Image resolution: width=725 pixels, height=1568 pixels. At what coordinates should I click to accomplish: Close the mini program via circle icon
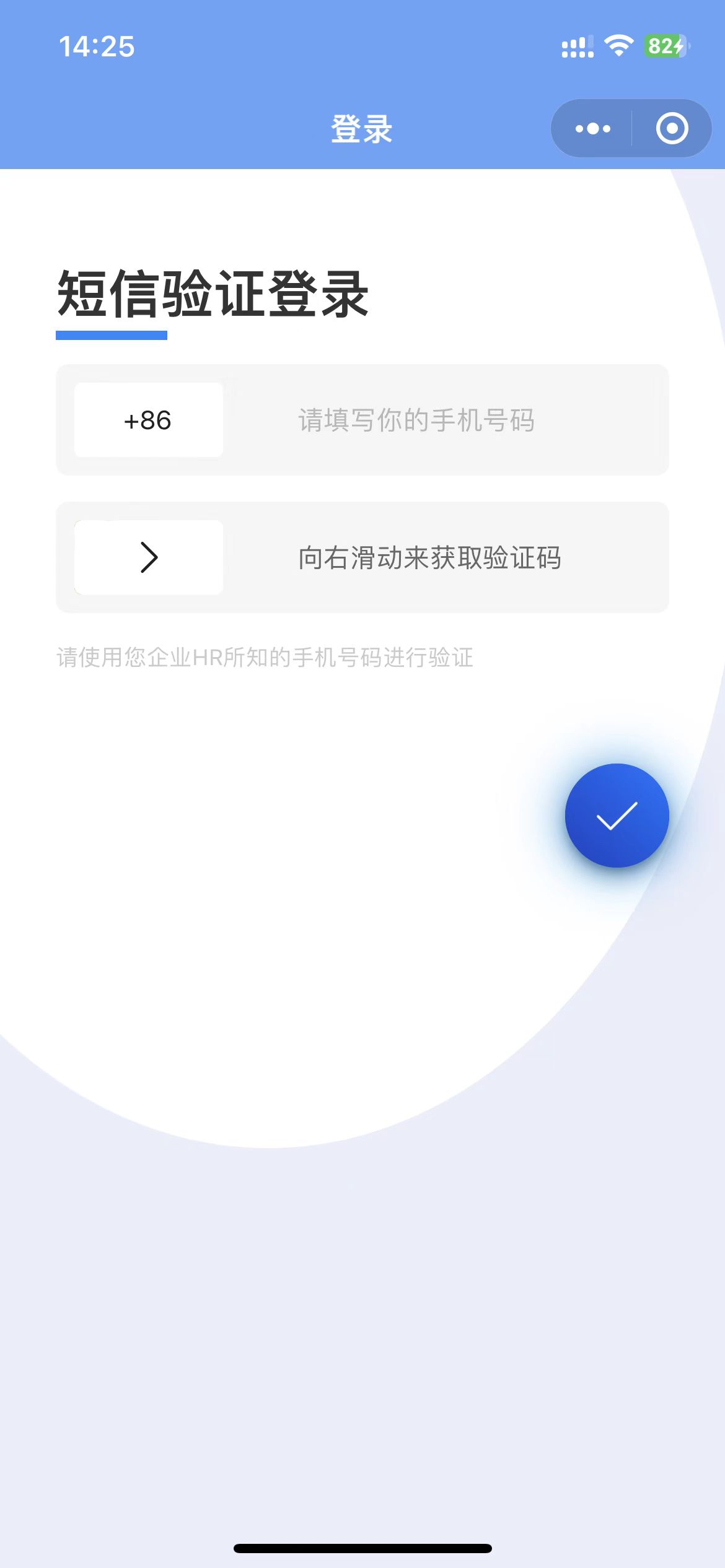click(x=672, y=129)
